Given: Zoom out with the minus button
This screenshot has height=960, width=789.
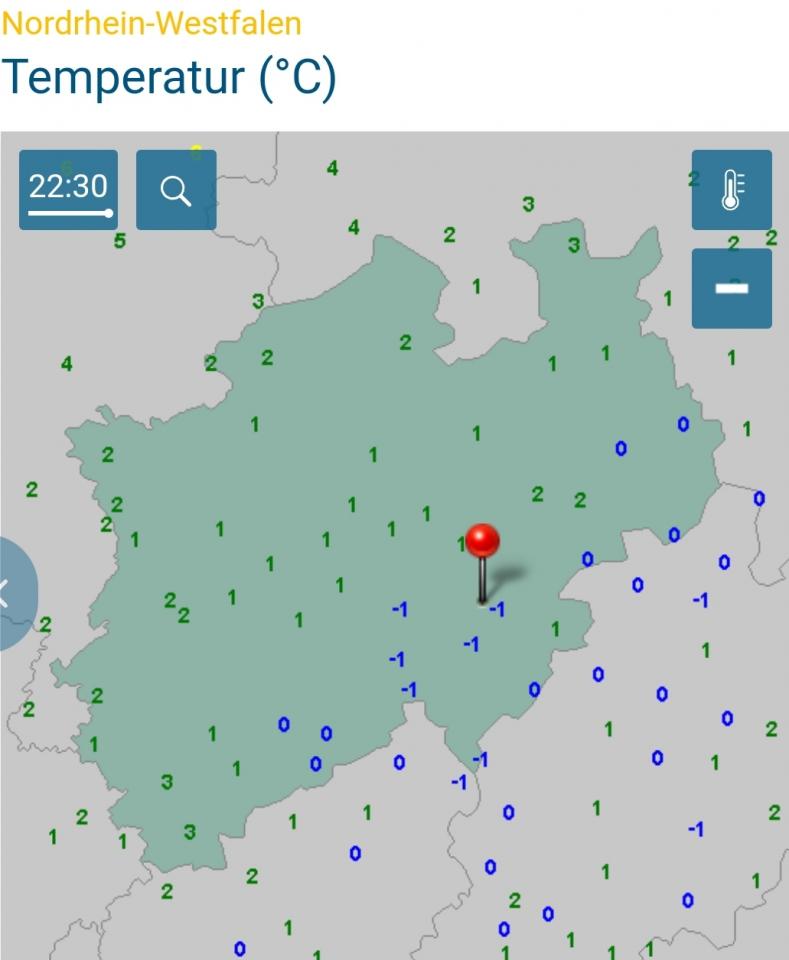Looking at the screenshot, I should (731, 288).
